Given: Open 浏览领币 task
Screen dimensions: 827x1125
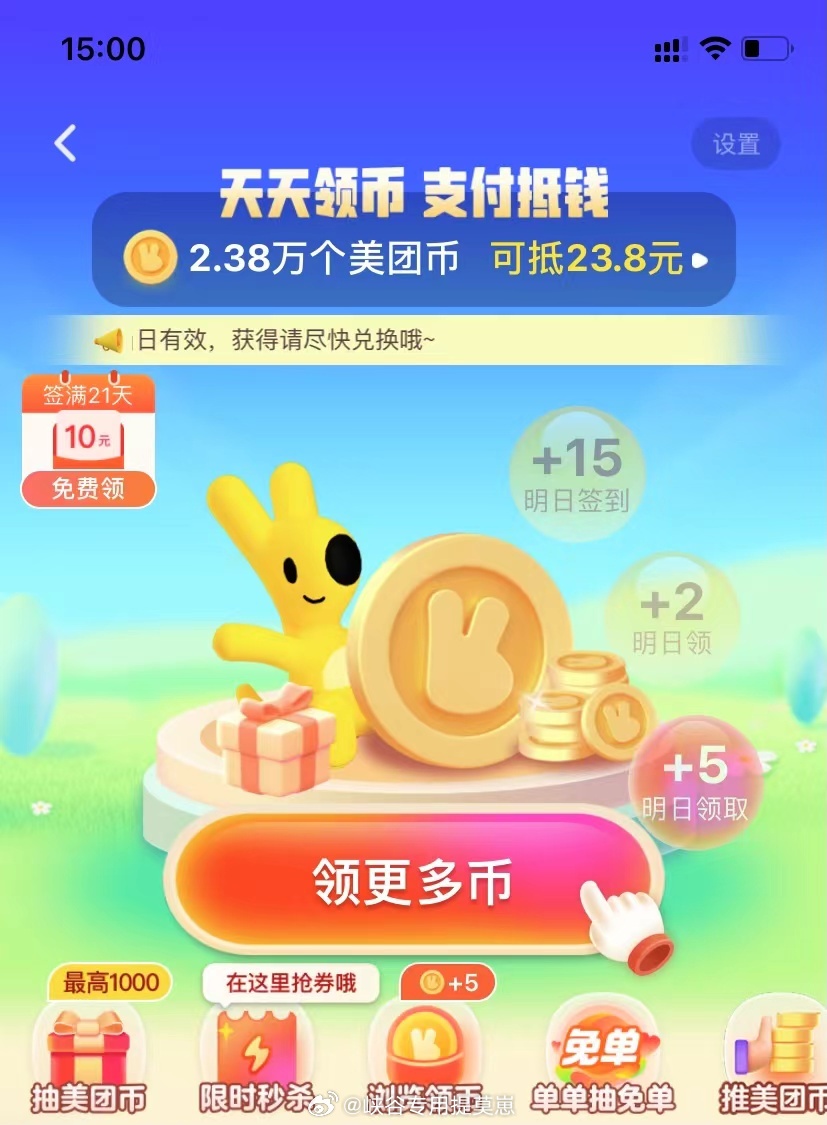Looking at the screenshot, I should [426, 1060].
